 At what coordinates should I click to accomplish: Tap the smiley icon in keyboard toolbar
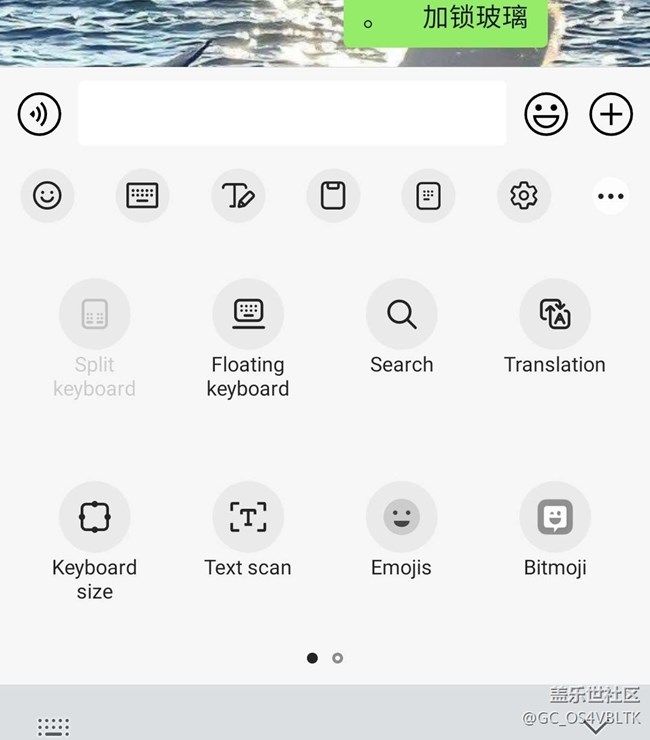point(47,195)
